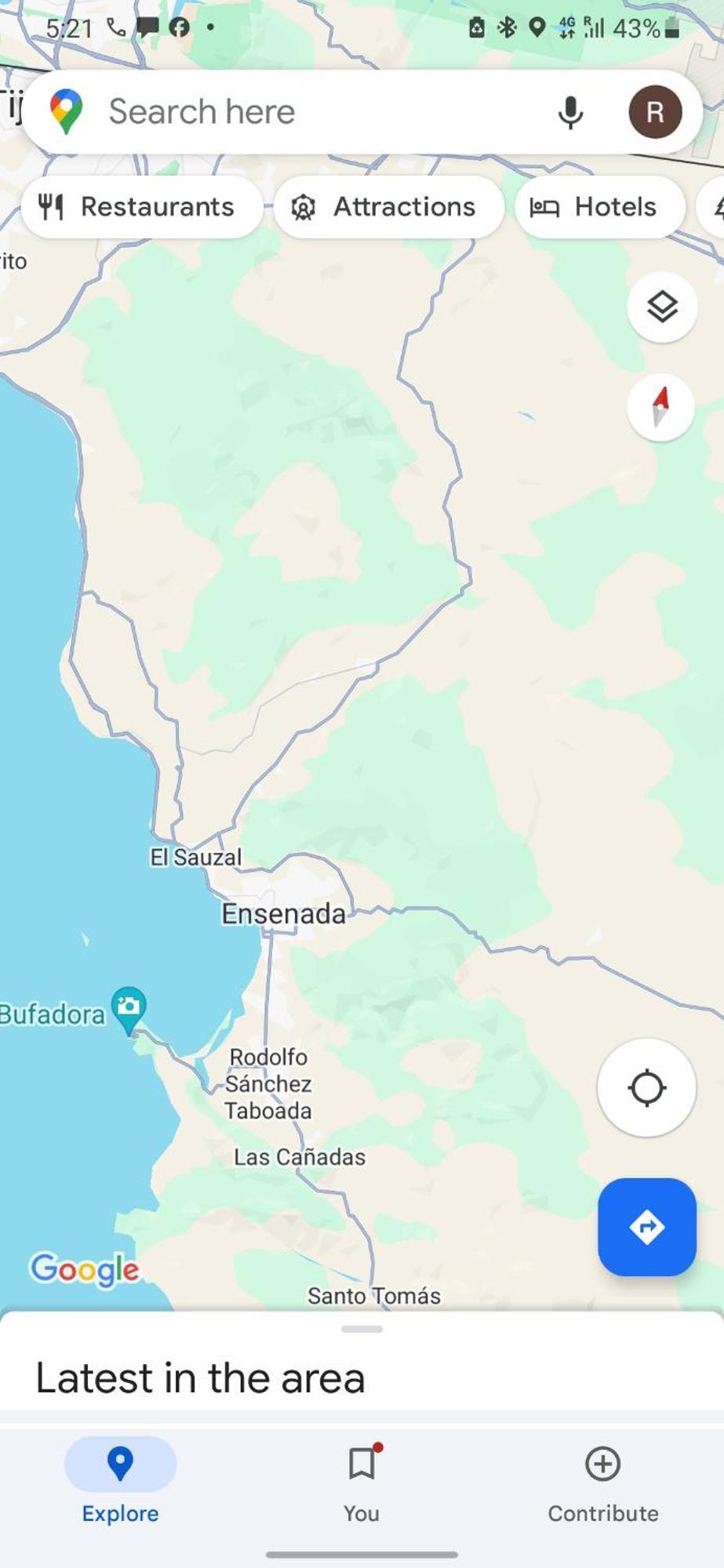Show Hotels on the map
This screenshot has height=1568, width=724.
[x=600, y=207]
